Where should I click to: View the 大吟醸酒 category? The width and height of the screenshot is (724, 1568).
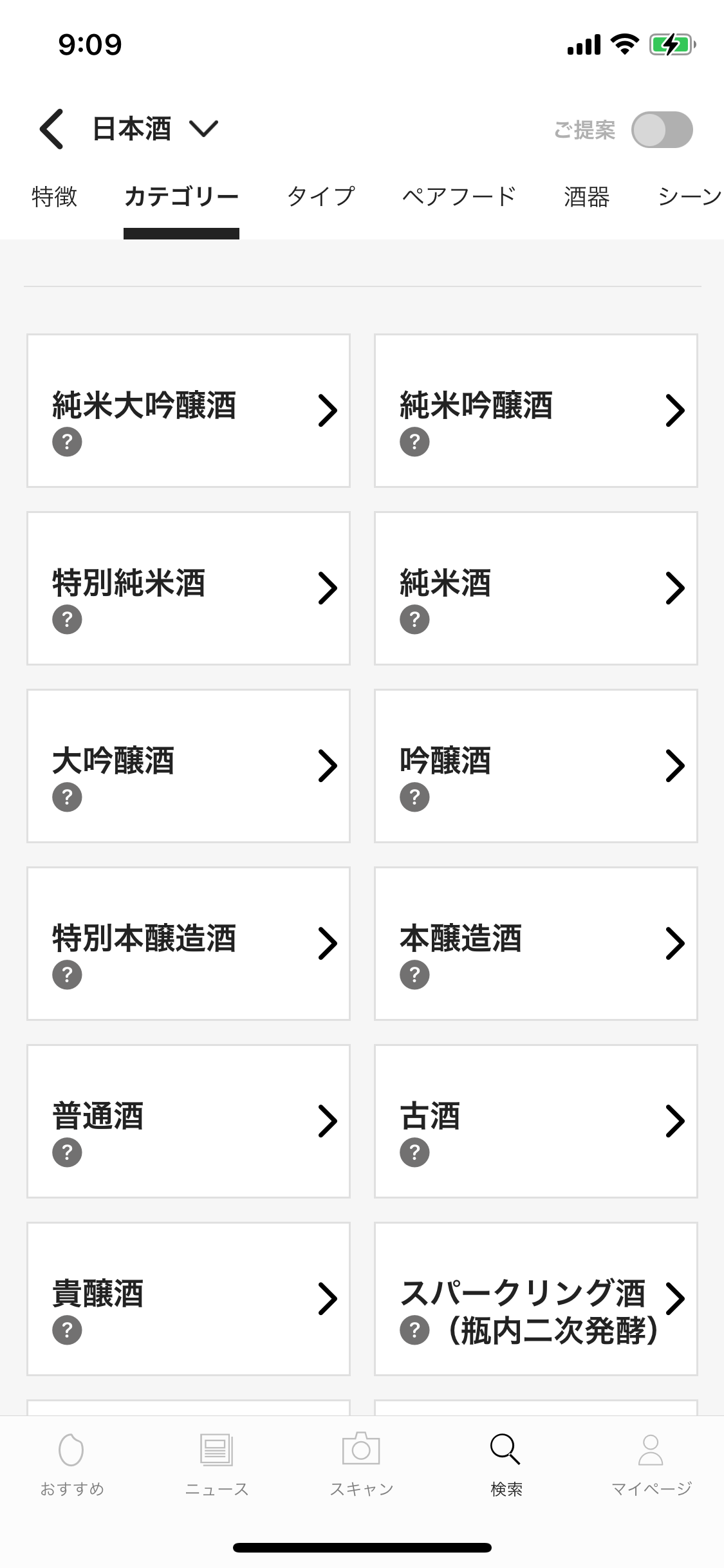(188, 765)
